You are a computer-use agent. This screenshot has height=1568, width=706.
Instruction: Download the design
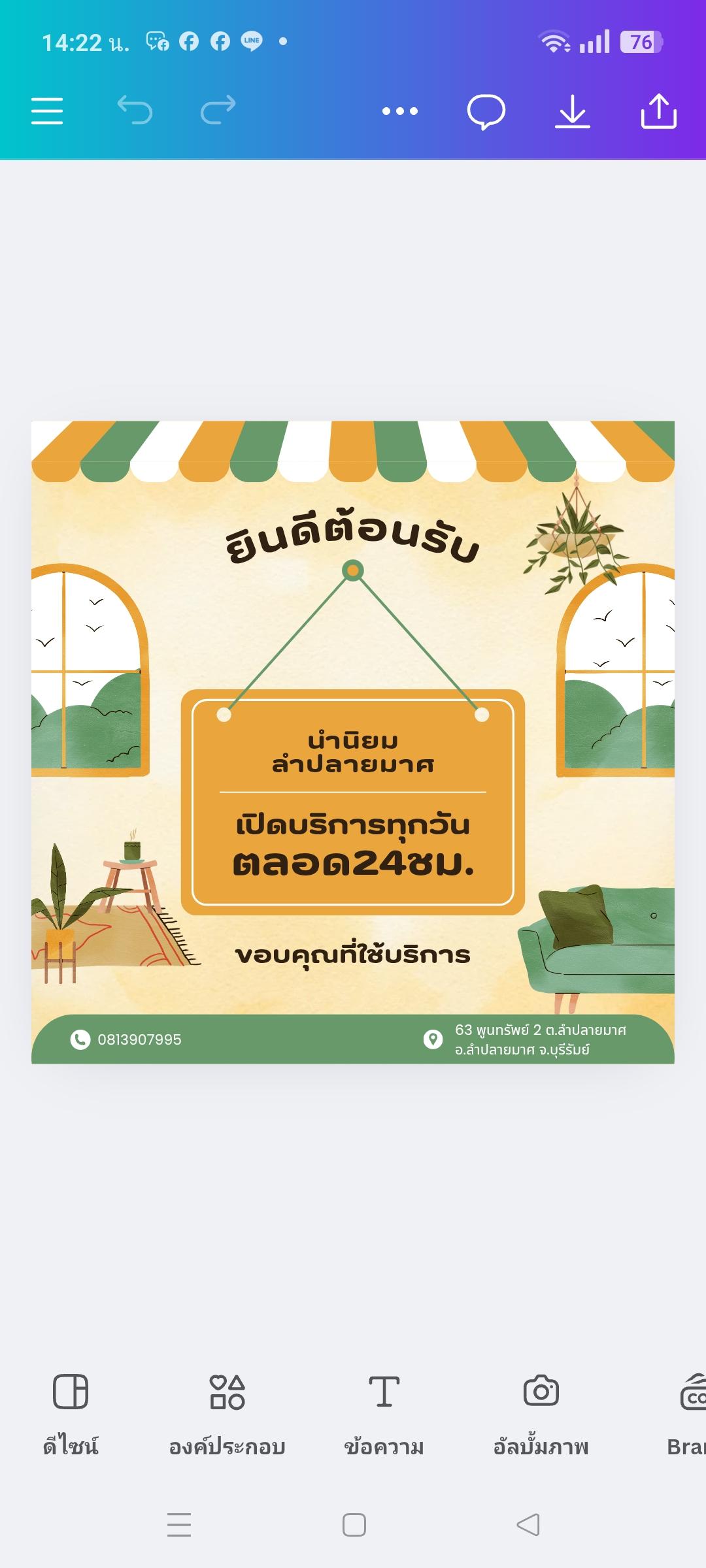(573, 111)
